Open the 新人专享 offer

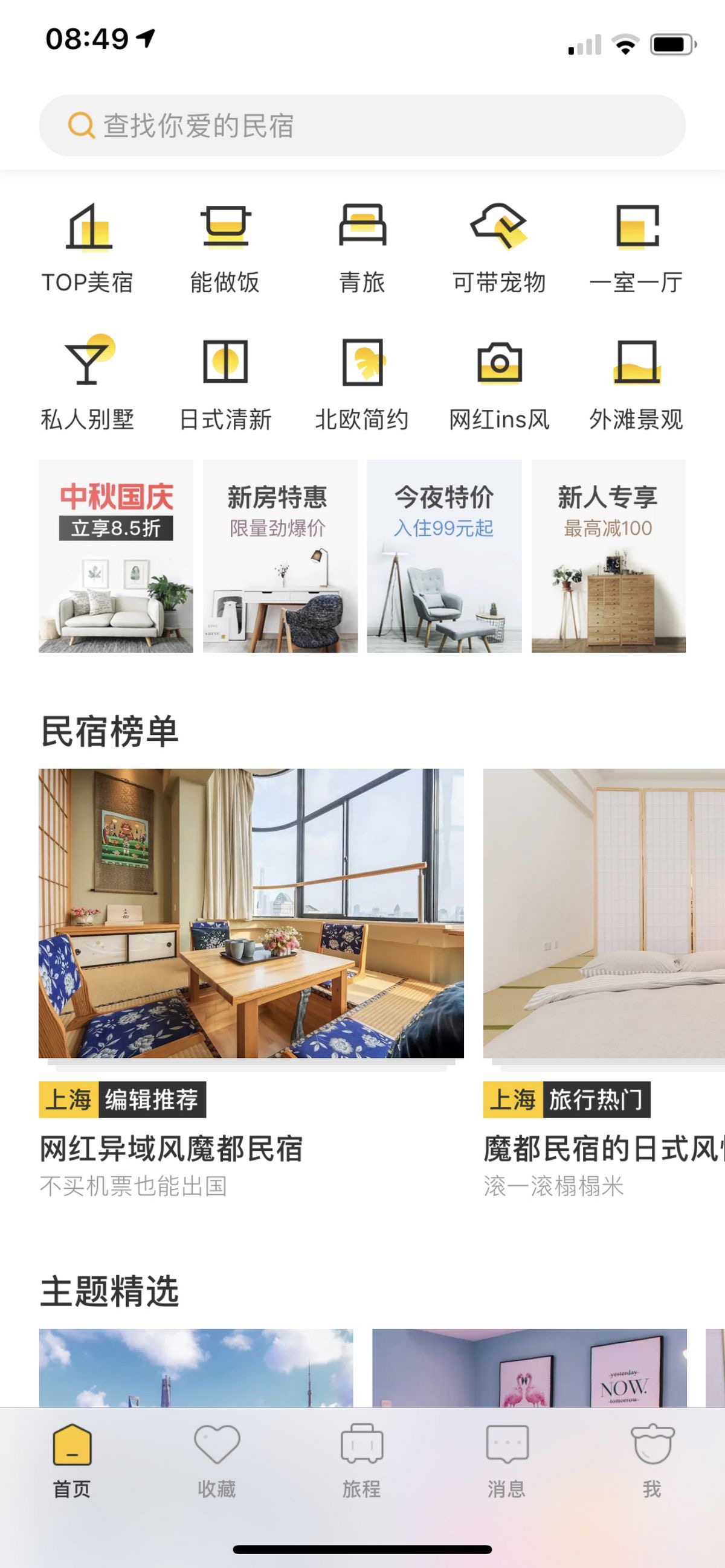point(608,556)
